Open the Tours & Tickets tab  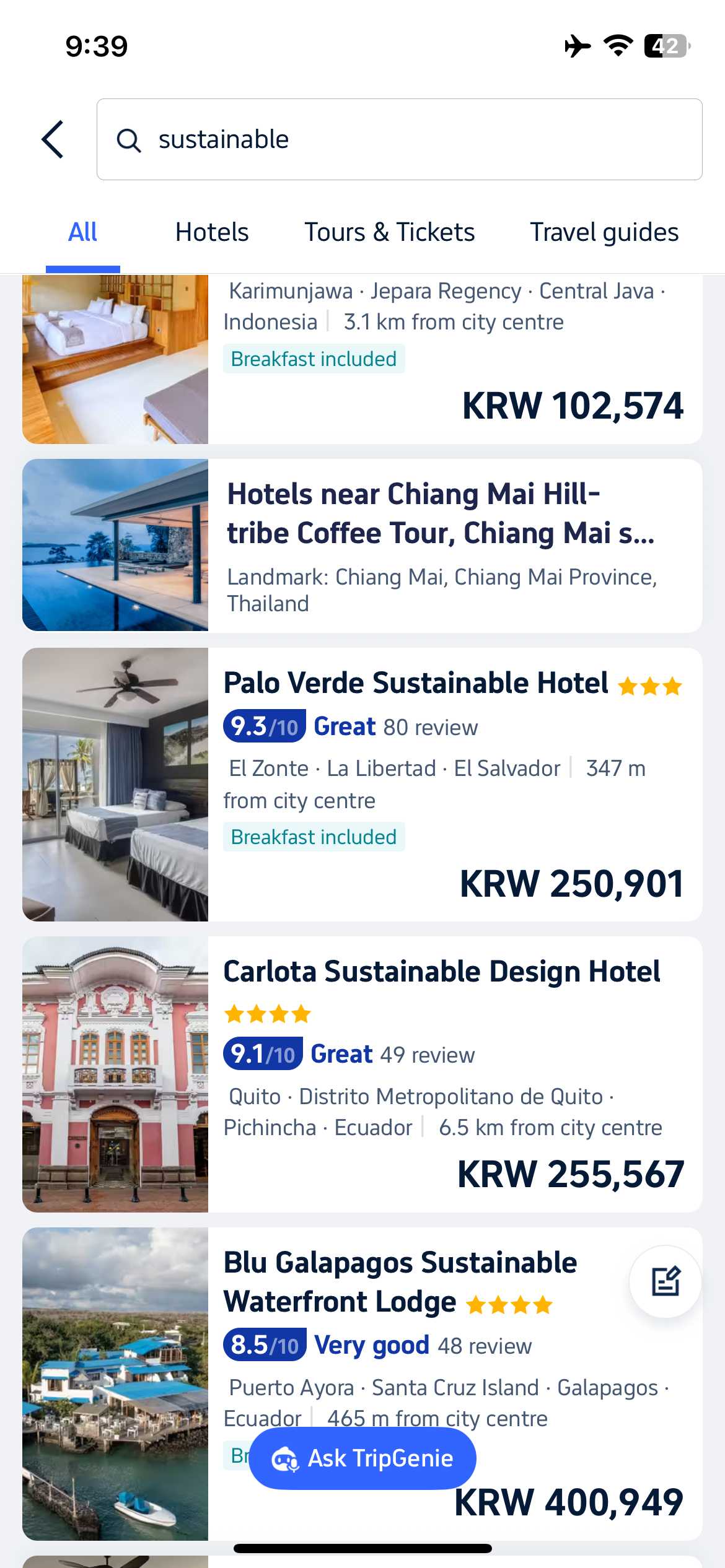coord(389,232)
